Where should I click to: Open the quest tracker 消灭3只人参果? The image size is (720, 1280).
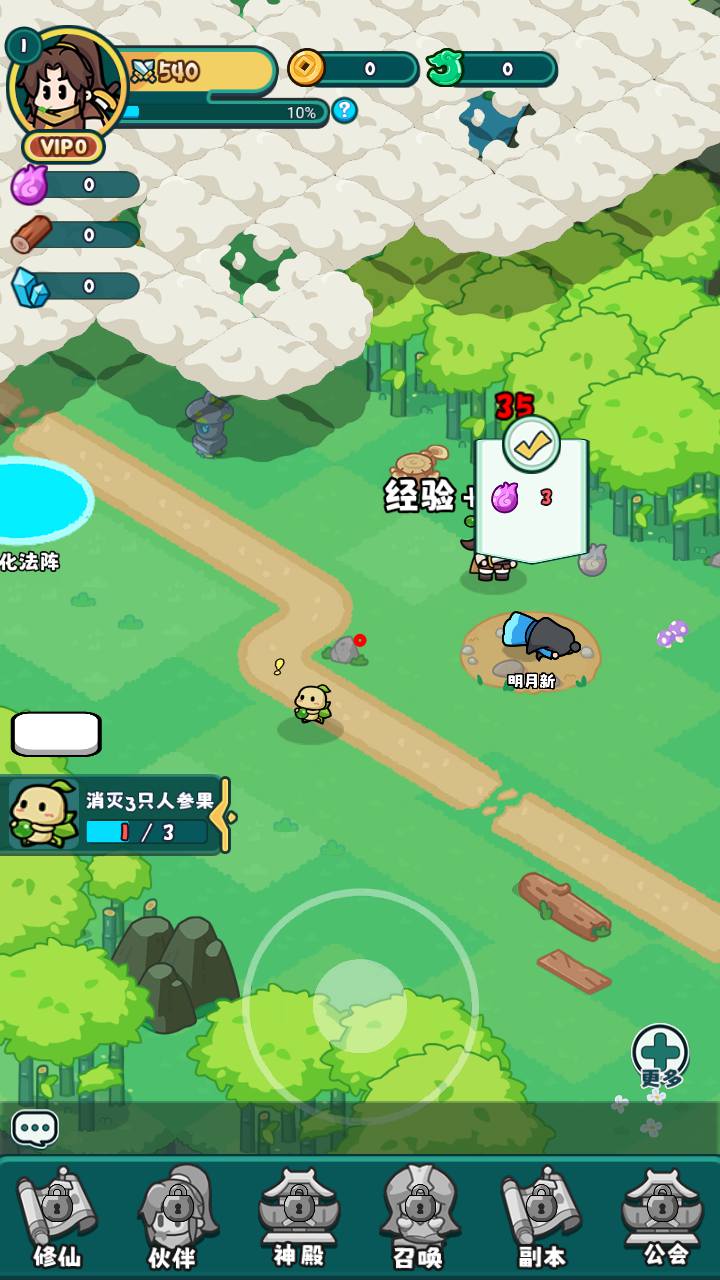[x=110, y=816]
